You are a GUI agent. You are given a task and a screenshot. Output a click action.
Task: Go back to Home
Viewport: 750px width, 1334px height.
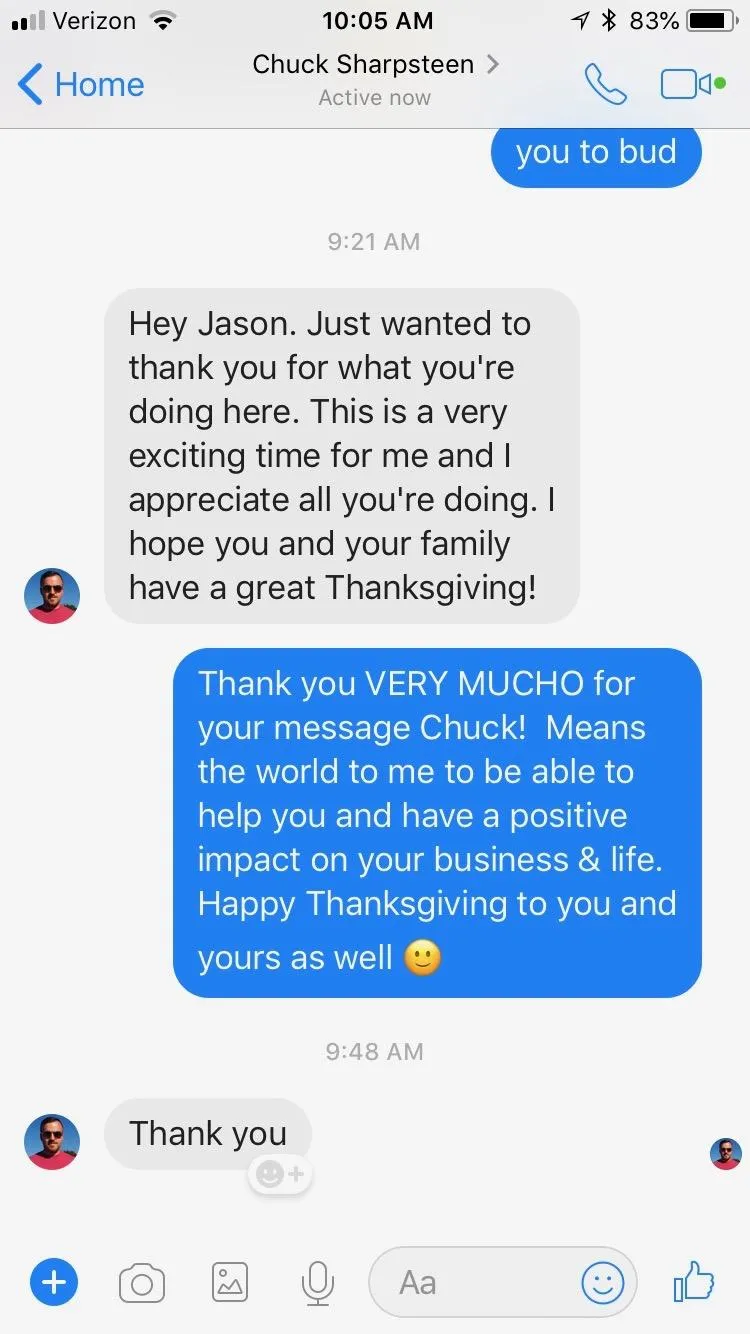tap(82, 85)
